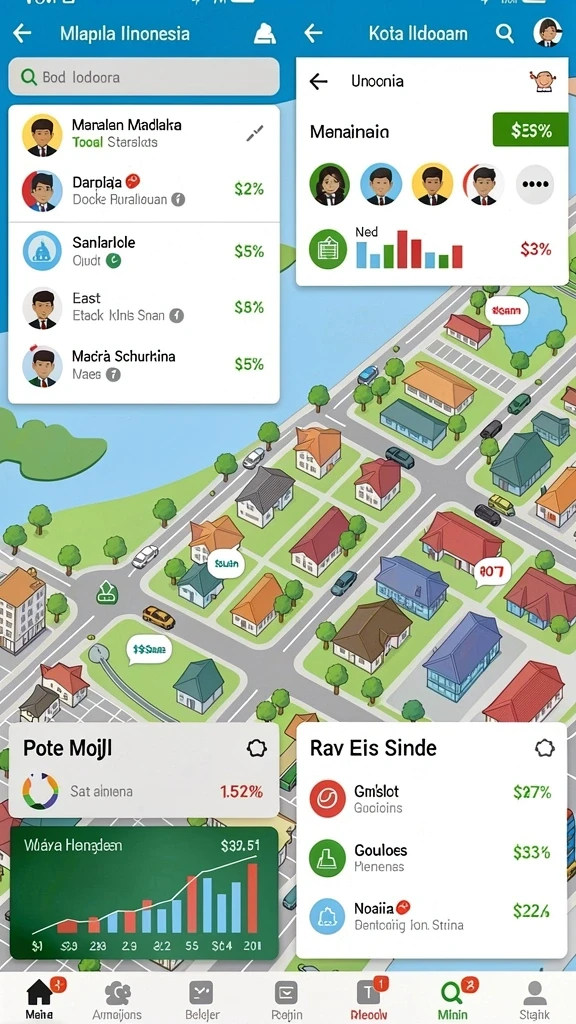Open the Sanlarlole entry

point(144,251)
